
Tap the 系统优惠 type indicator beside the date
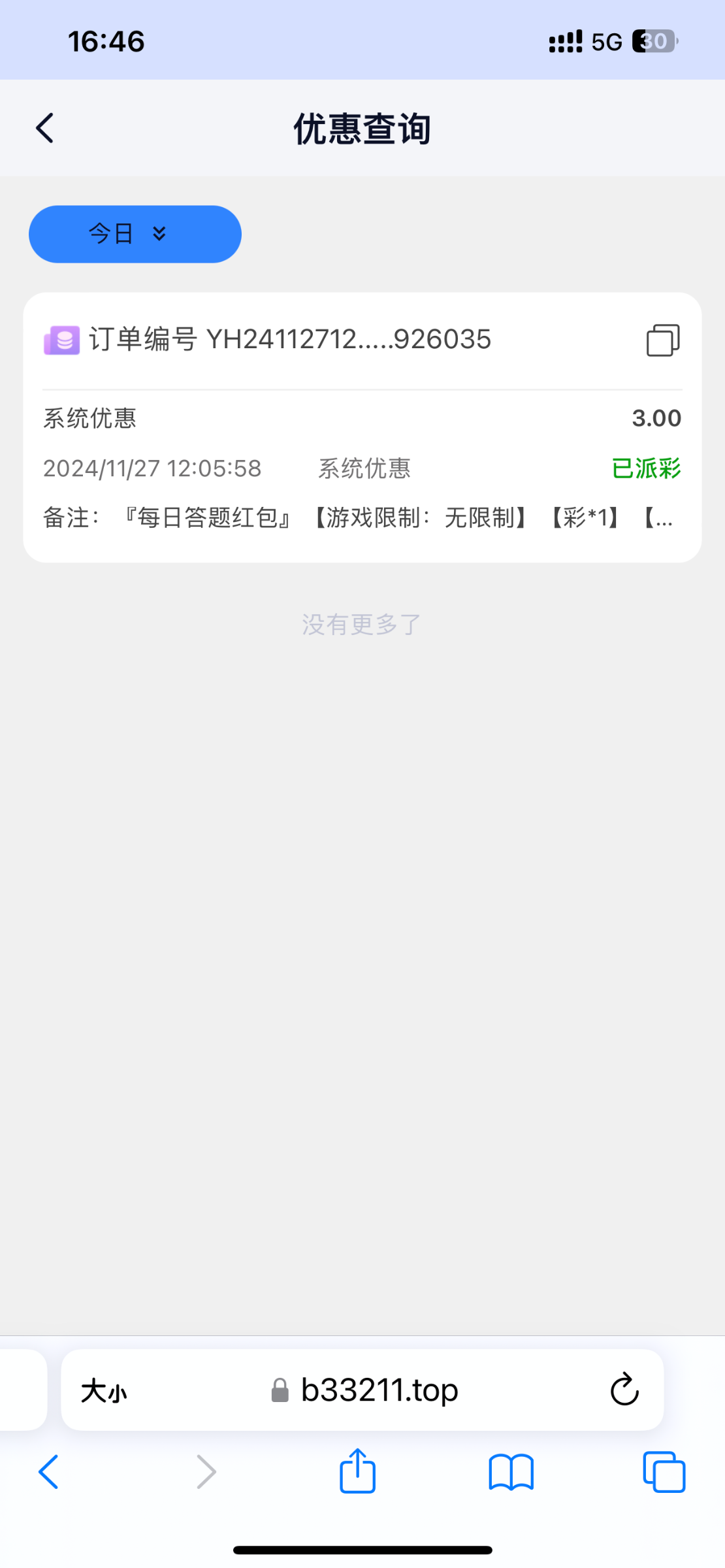[364, 468]
